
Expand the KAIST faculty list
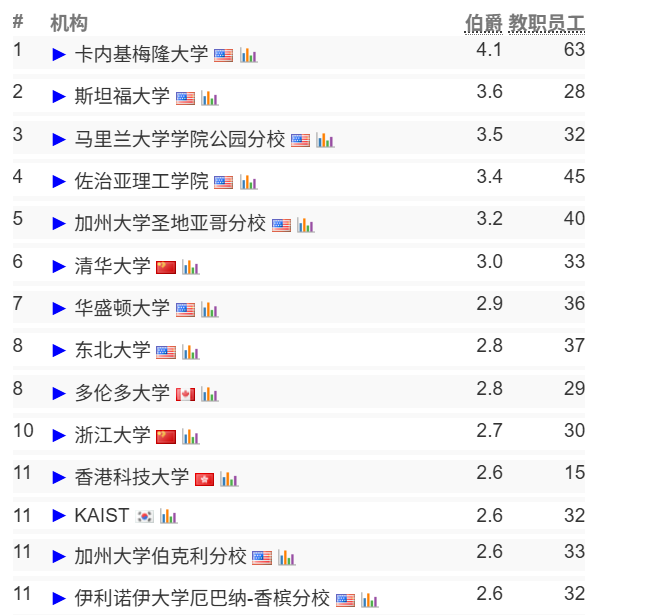[x=59, y=516]
